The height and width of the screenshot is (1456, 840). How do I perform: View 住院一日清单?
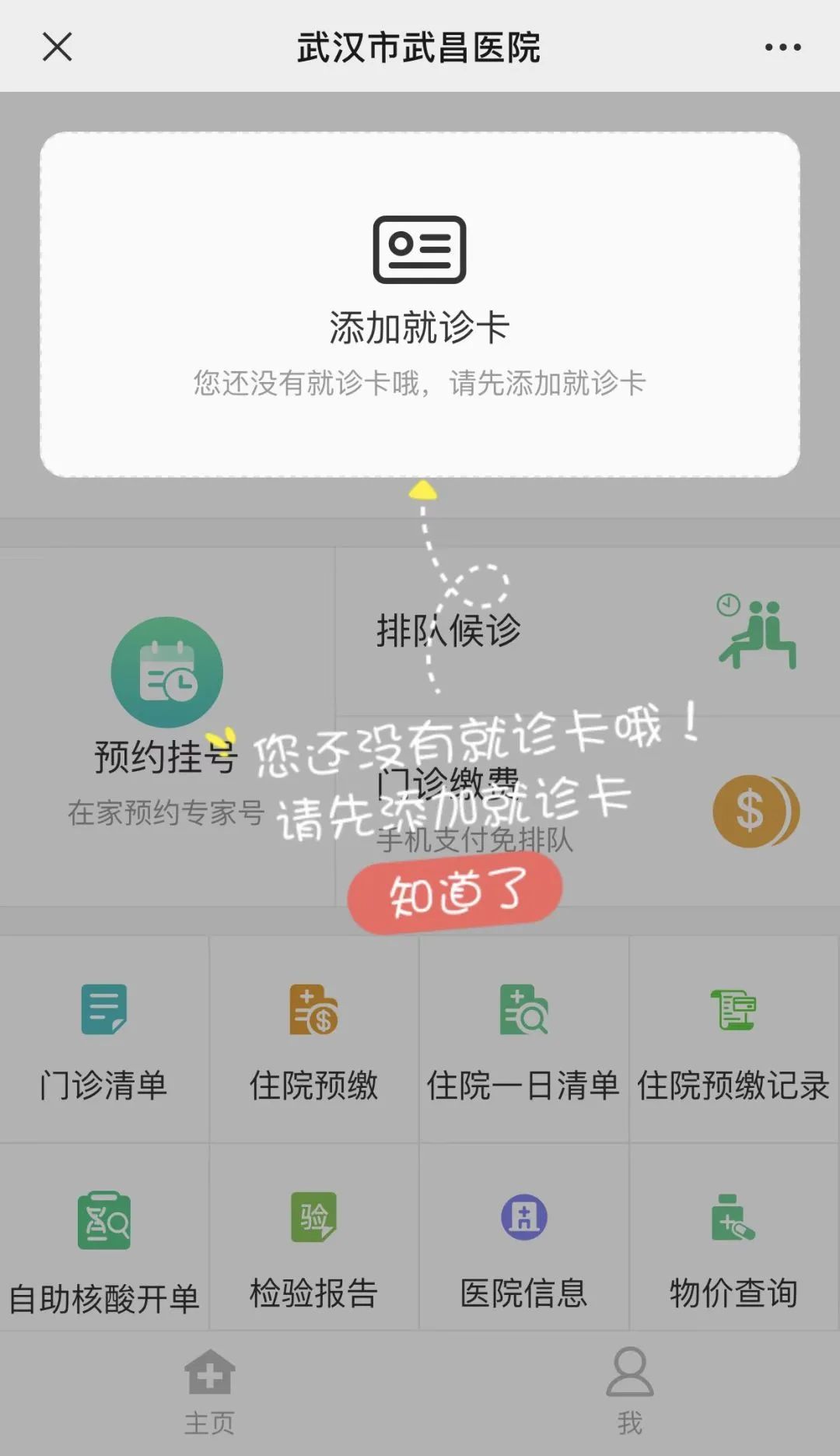[x=523, y=1039]
